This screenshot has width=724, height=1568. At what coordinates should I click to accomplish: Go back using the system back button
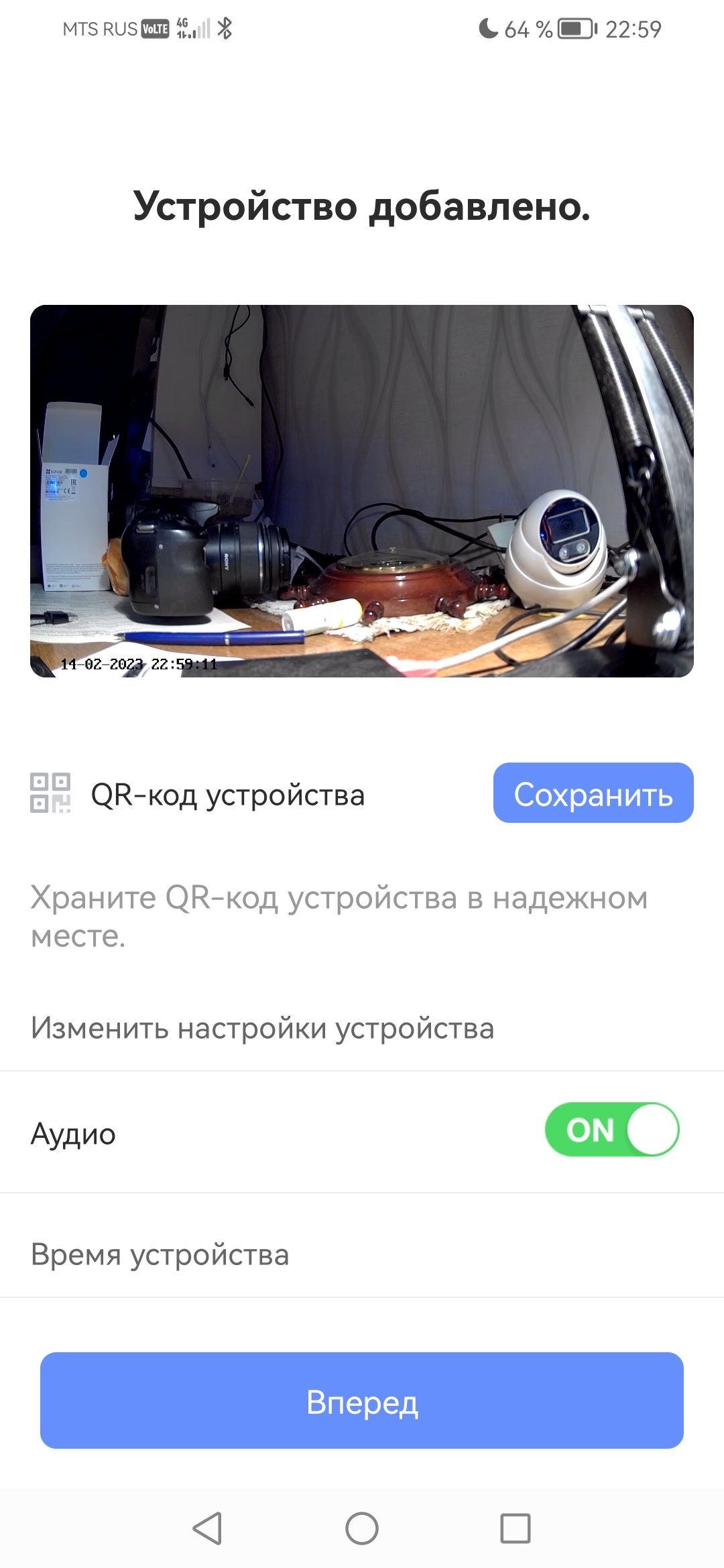pos(207,1528)
